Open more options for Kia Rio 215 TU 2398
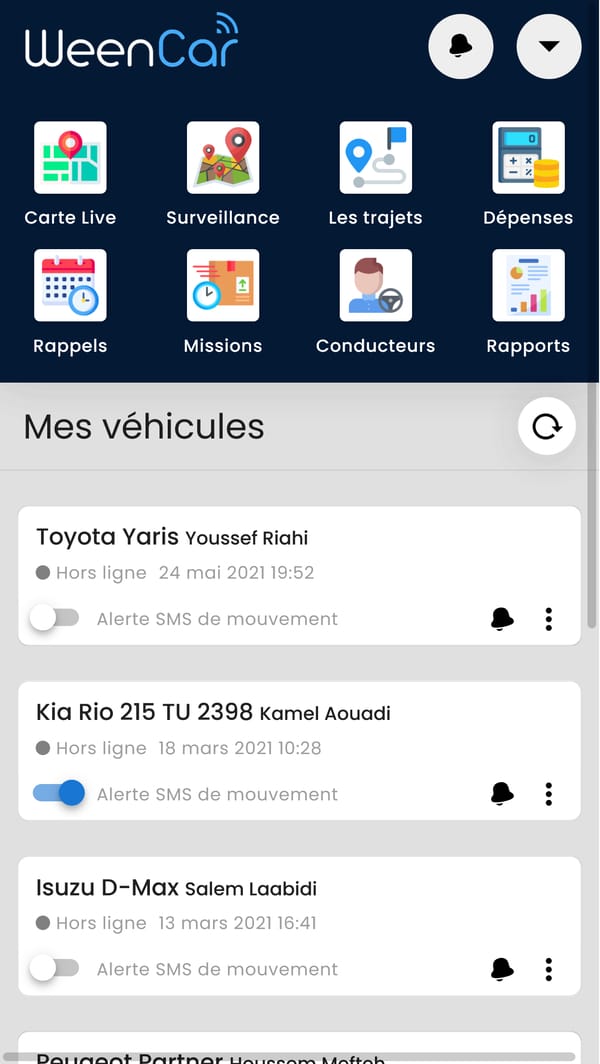This screenshot has height=1064, width=600. (x=549, y=794)
